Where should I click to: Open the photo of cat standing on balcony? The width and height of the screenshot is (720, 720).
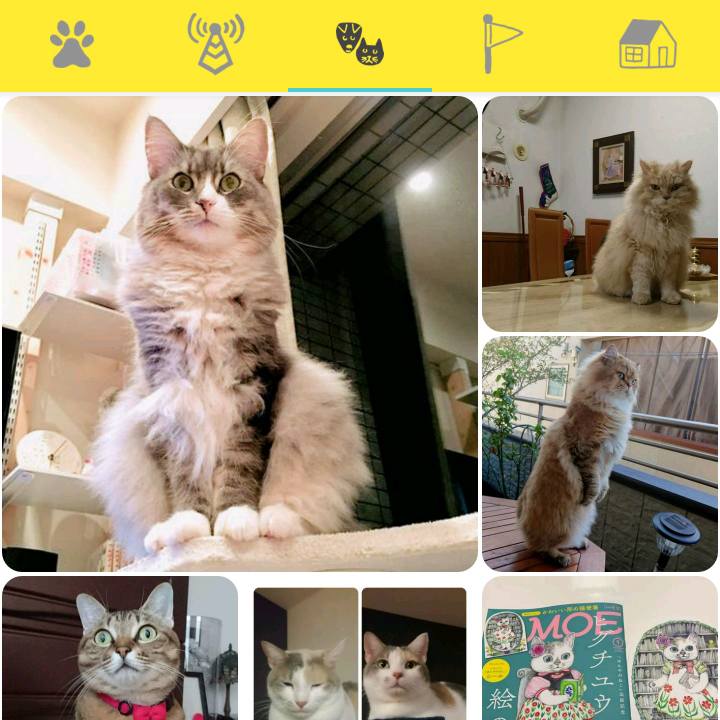600,453
